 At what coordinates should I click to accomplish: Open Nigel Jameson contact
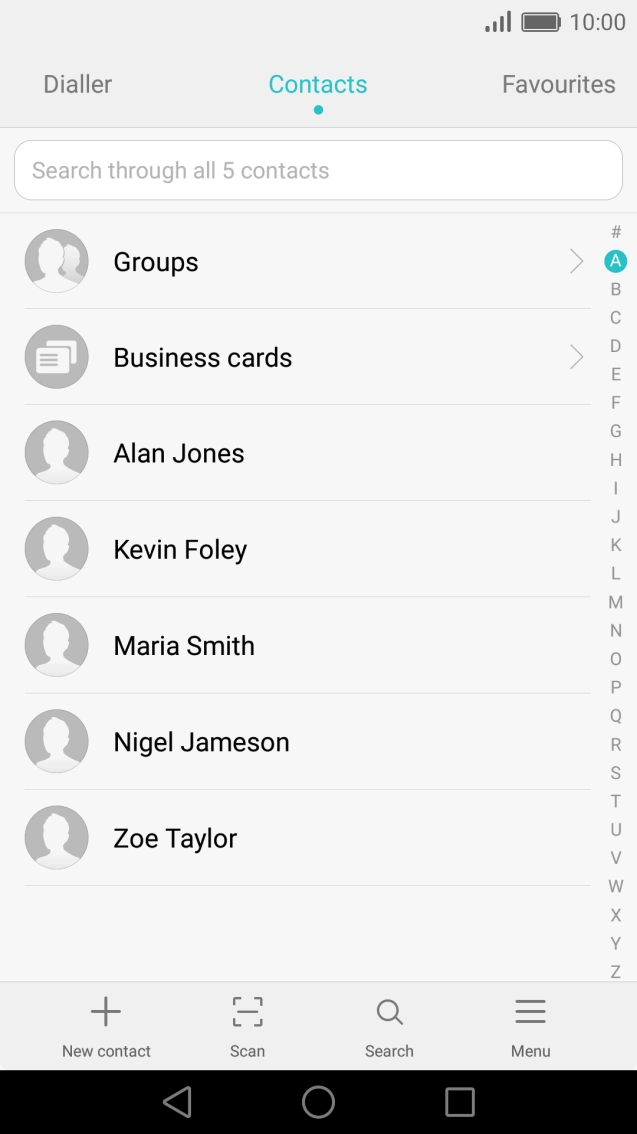coord(300,742)
